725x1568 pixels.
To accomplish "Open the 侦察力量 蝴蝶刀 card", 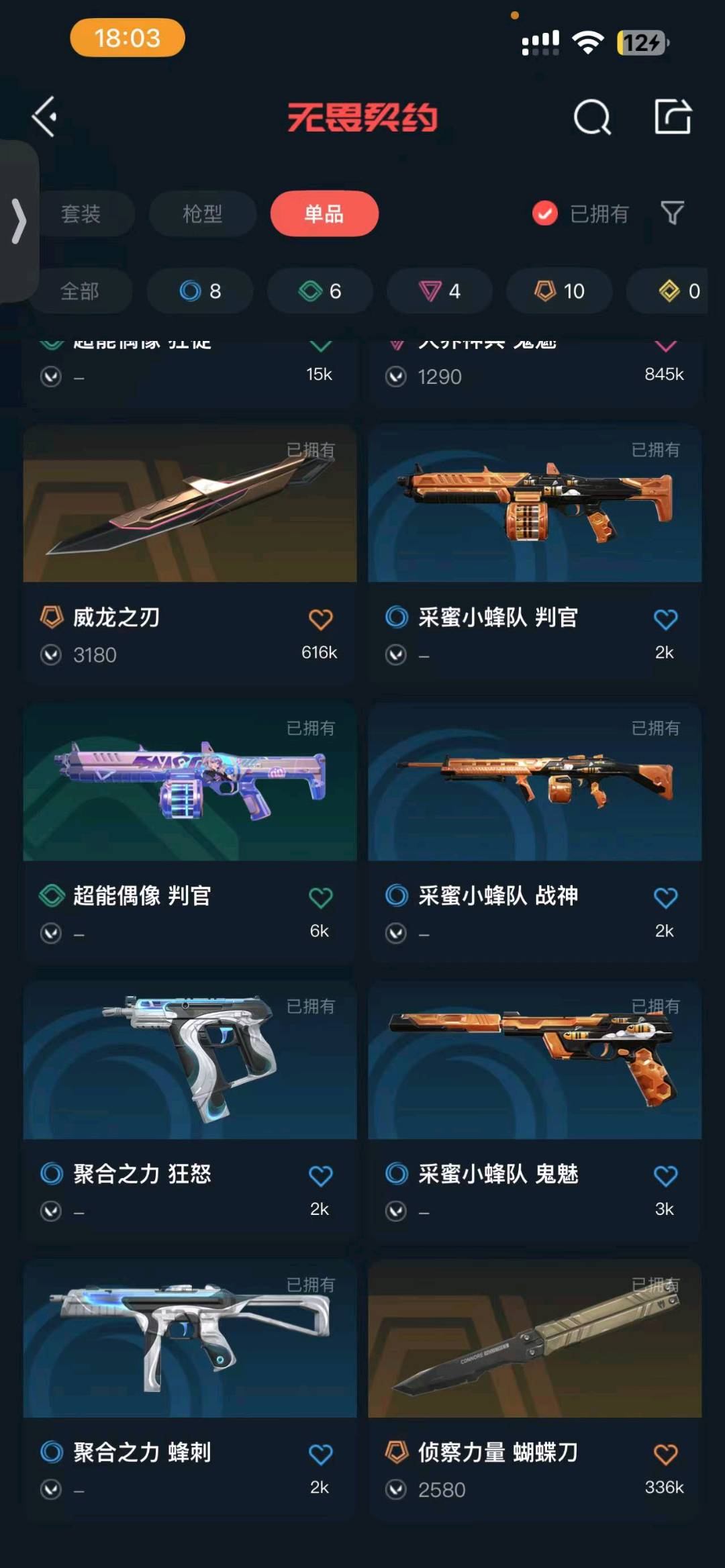I will click(x=534, y=1339).
